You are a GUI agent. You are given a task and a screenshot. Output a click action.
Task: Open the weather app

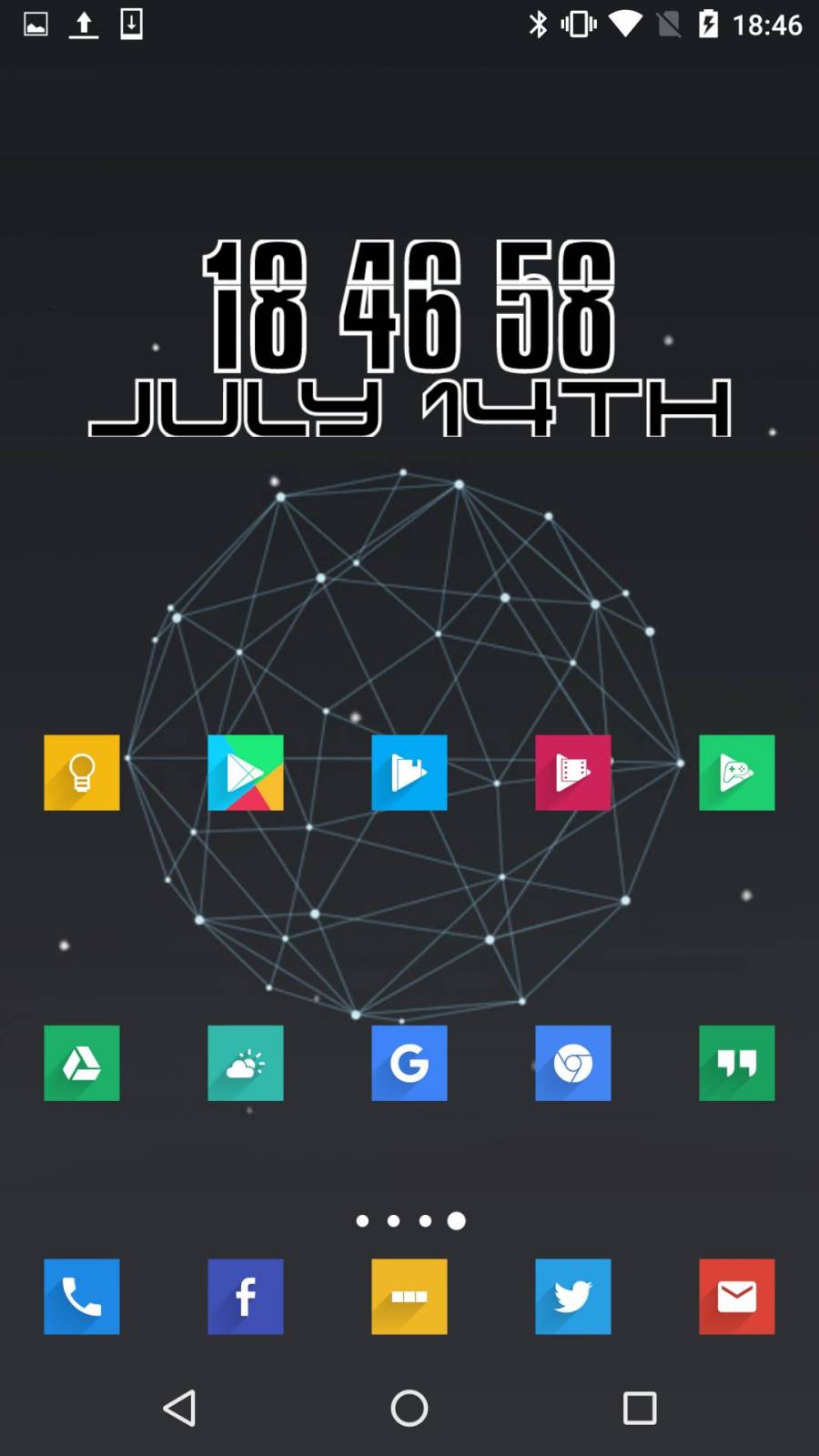coord(246,1063)
